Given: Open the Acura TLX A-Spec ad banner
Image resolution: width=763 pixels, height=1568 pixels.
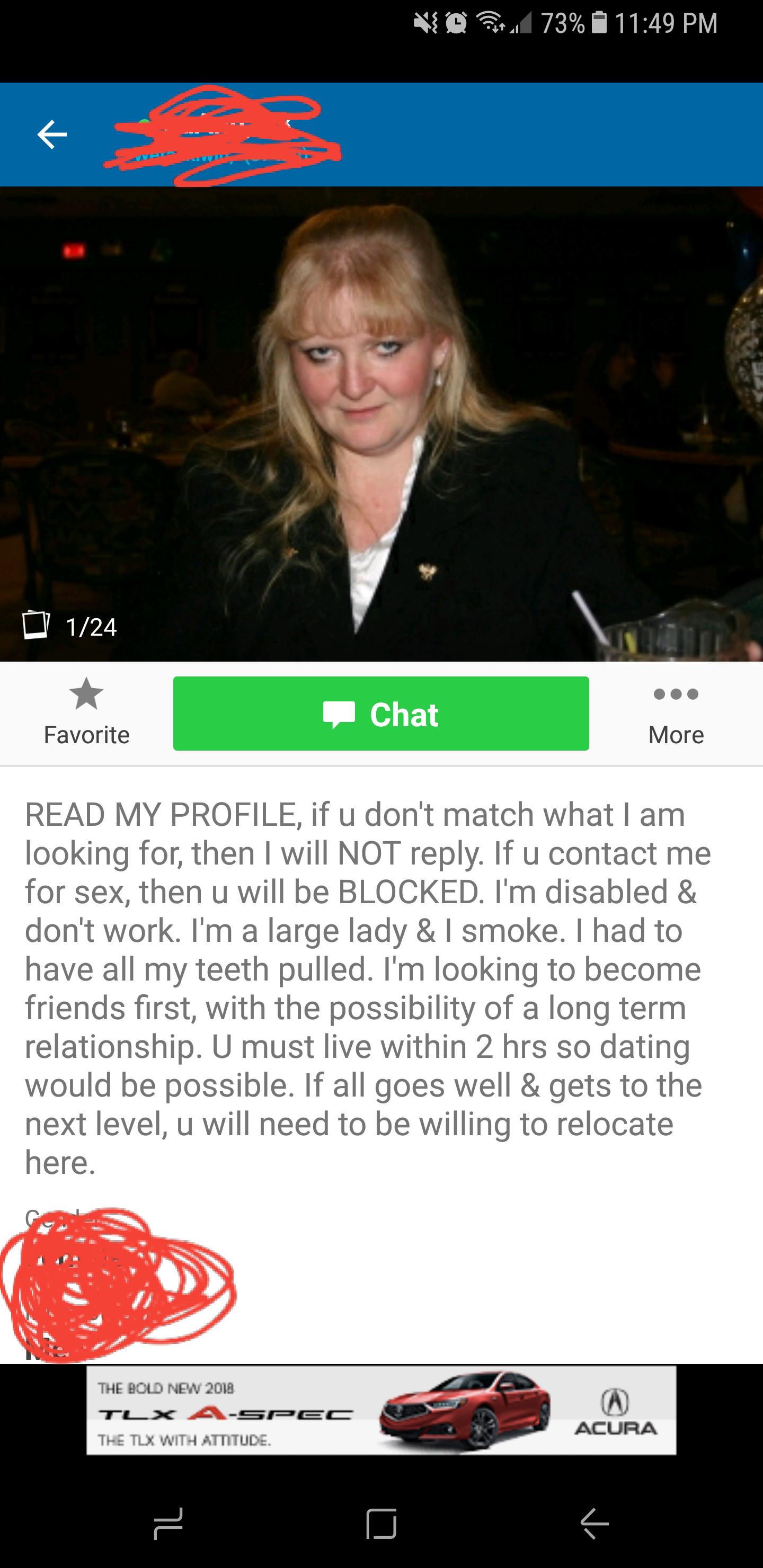Looking at the screenshot, I should pyautogui.click(x=381, y=1410).
